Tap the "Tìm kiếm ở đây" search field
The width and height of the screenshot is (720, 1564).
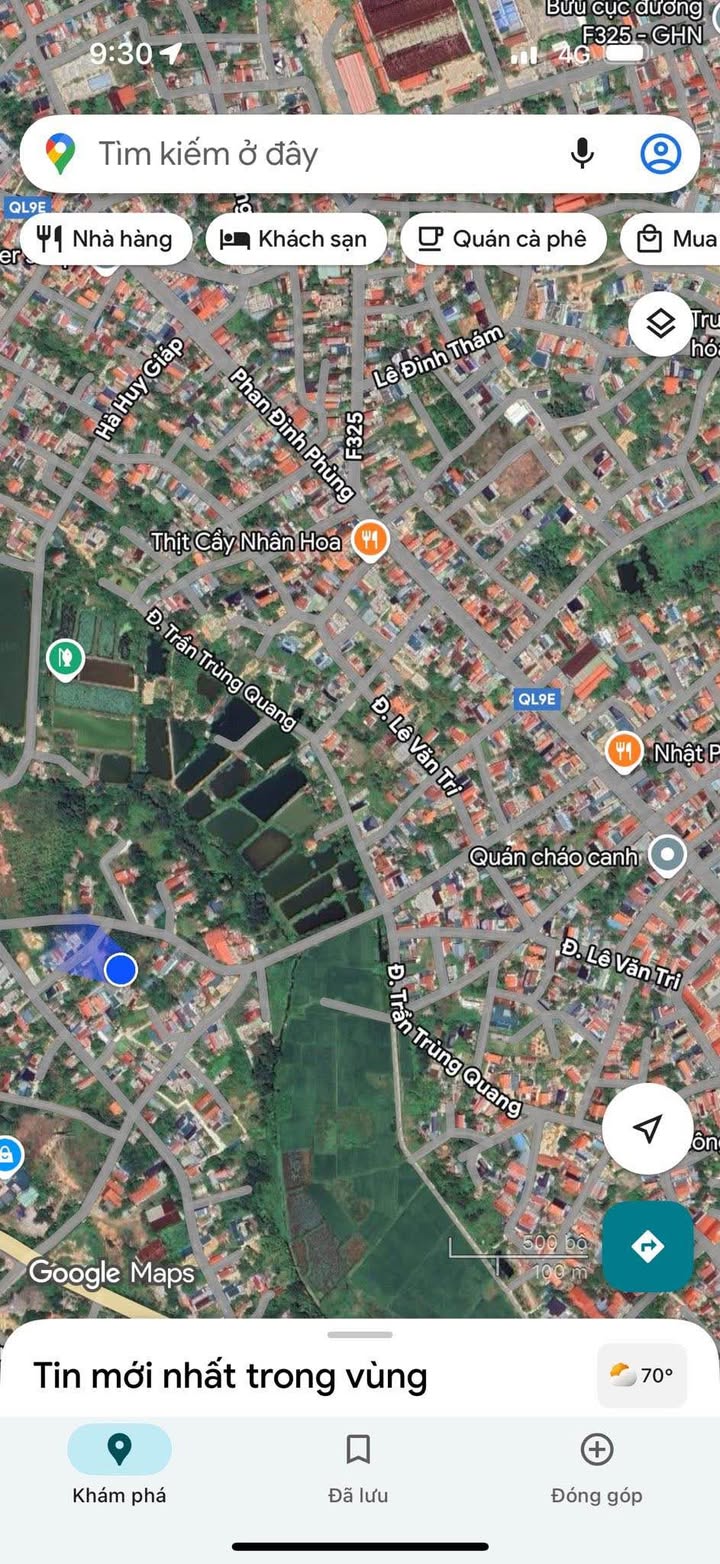[300, 154]
